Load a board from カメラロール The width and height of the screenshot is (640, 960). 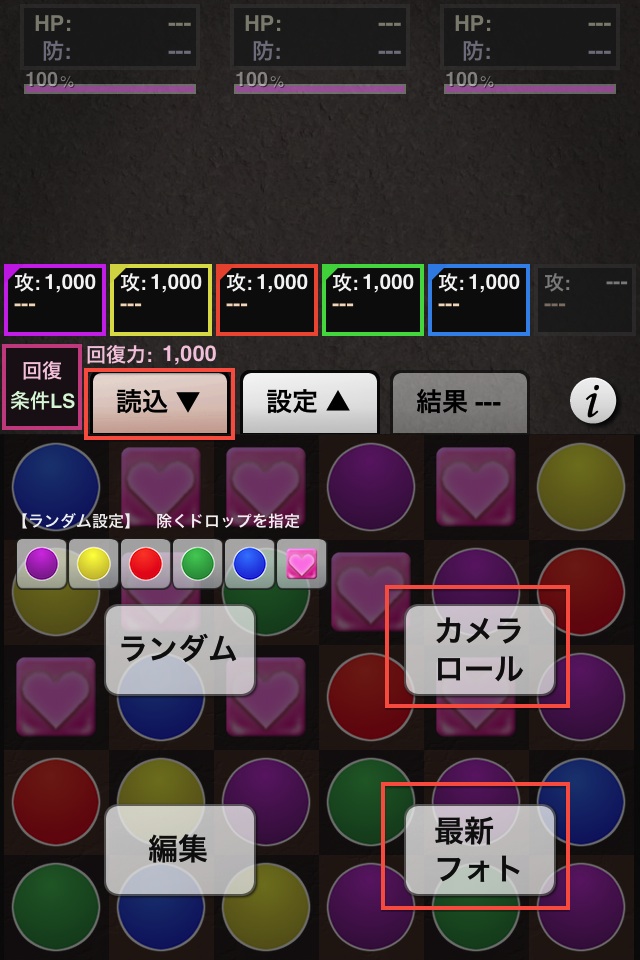click(x=479, y=650)
